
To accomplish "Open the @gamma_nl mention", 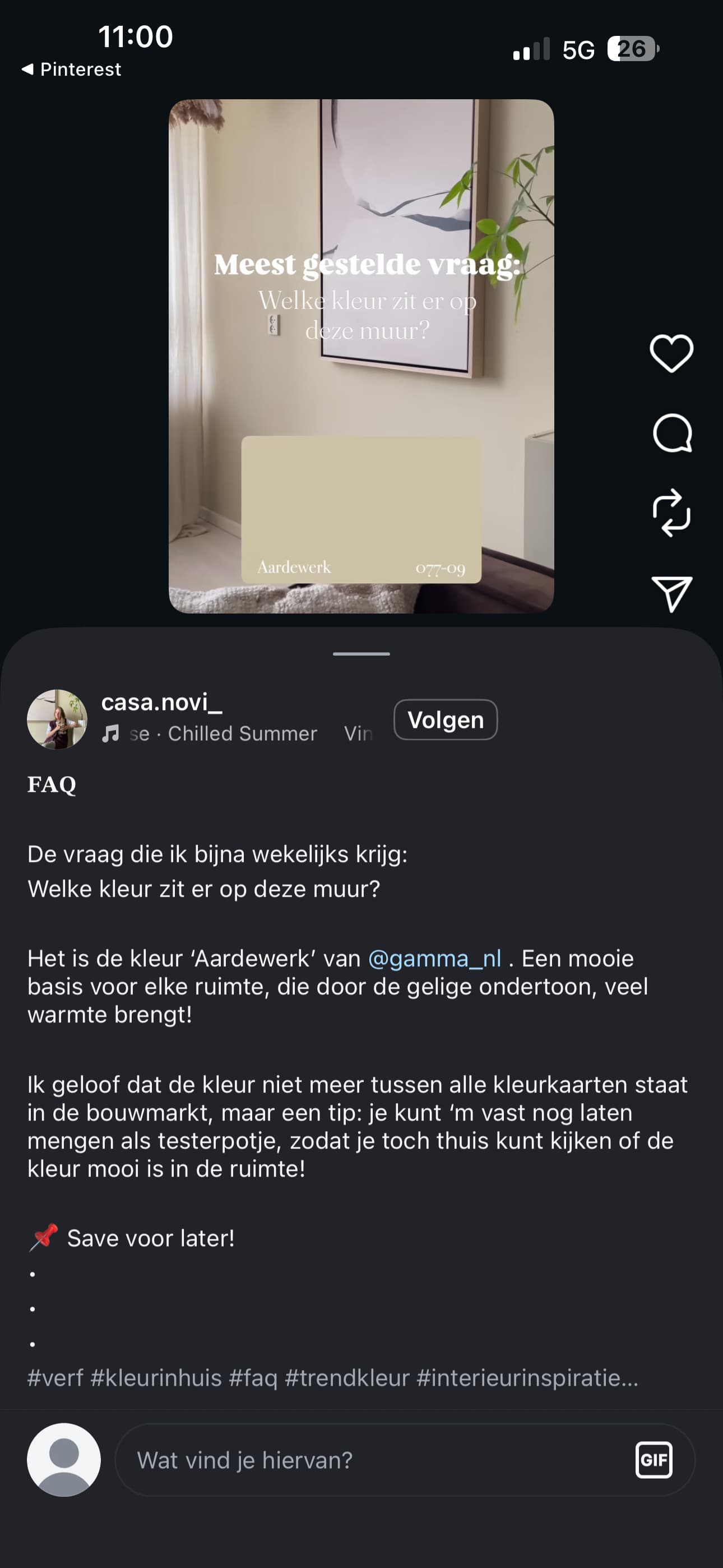I will [x=435, y=959].
